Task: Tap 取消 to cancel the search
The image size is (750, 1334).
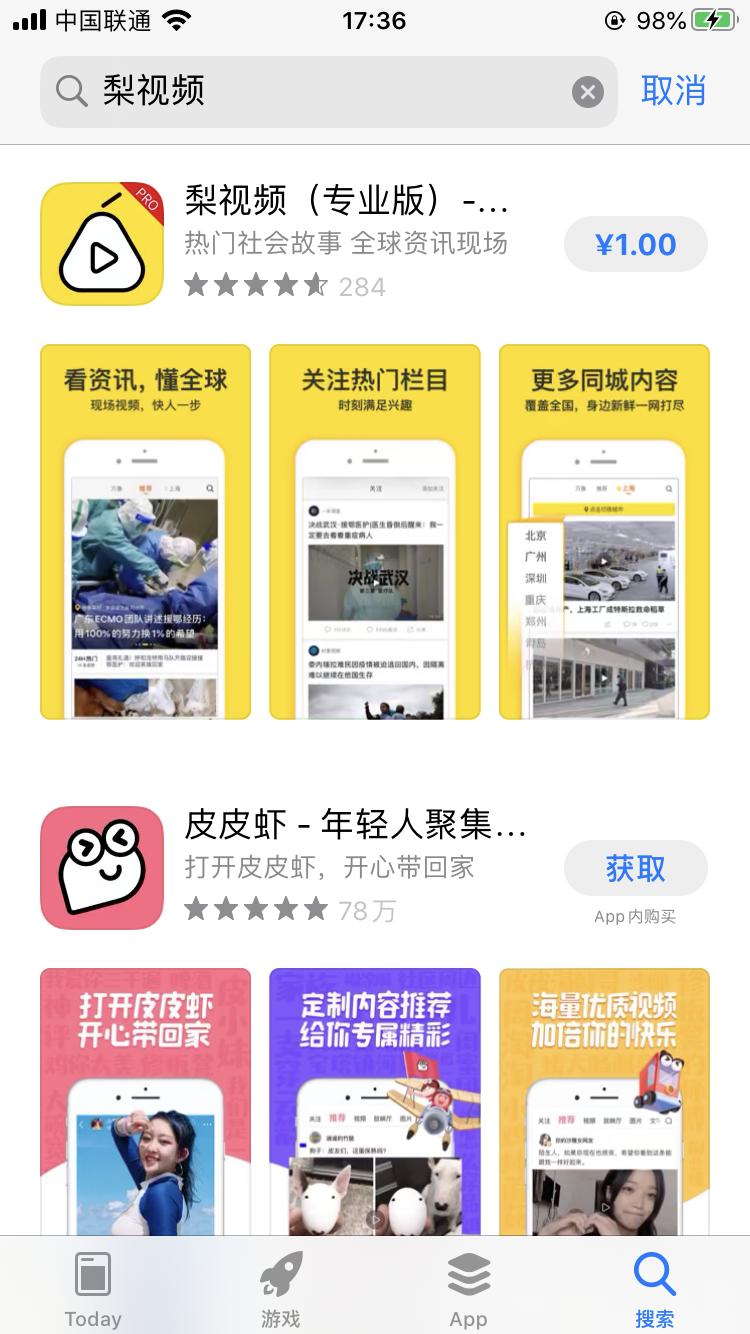Action: pos(674,91)
